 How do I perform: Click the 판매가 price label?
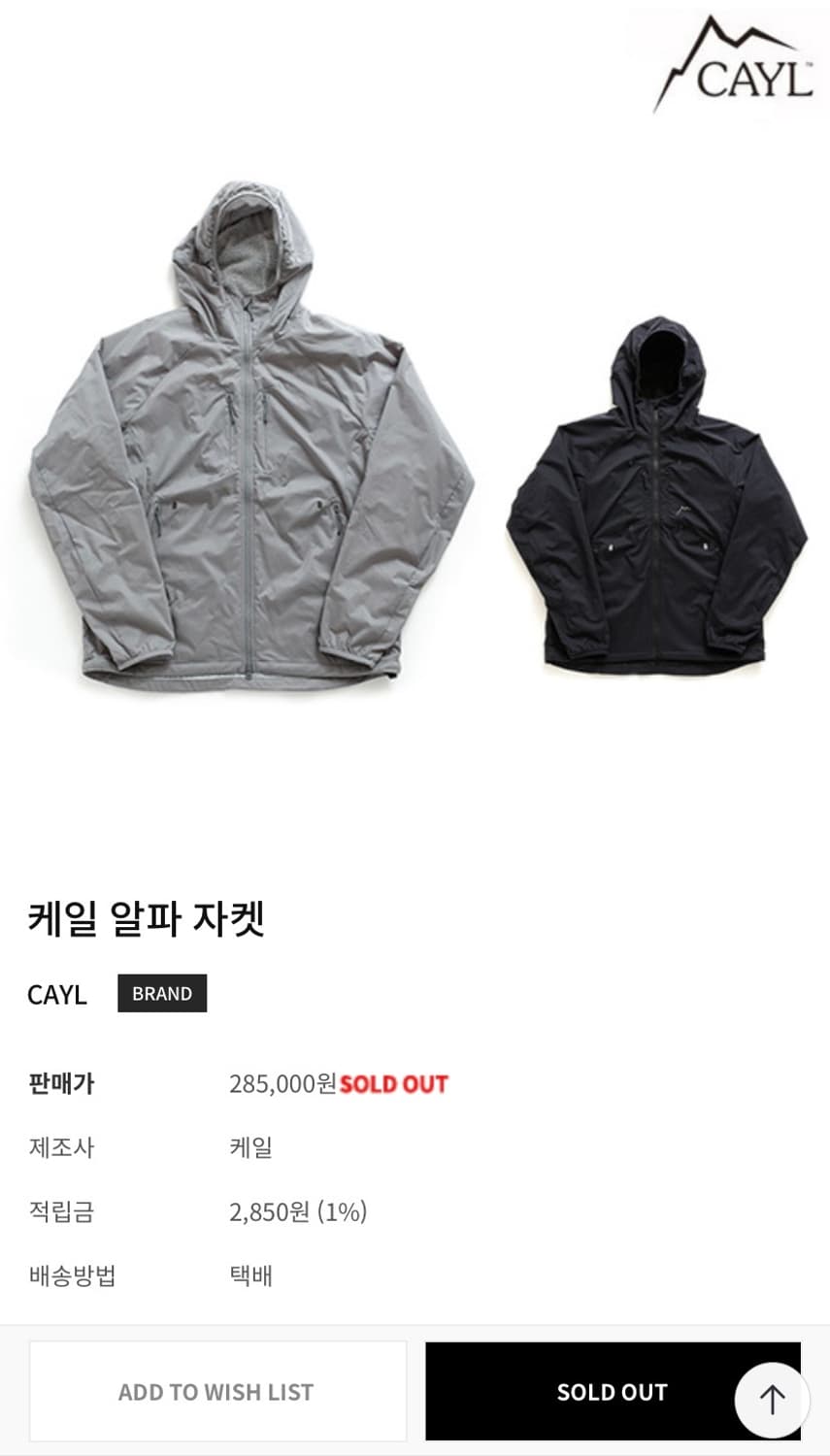tap(61, 1084)
